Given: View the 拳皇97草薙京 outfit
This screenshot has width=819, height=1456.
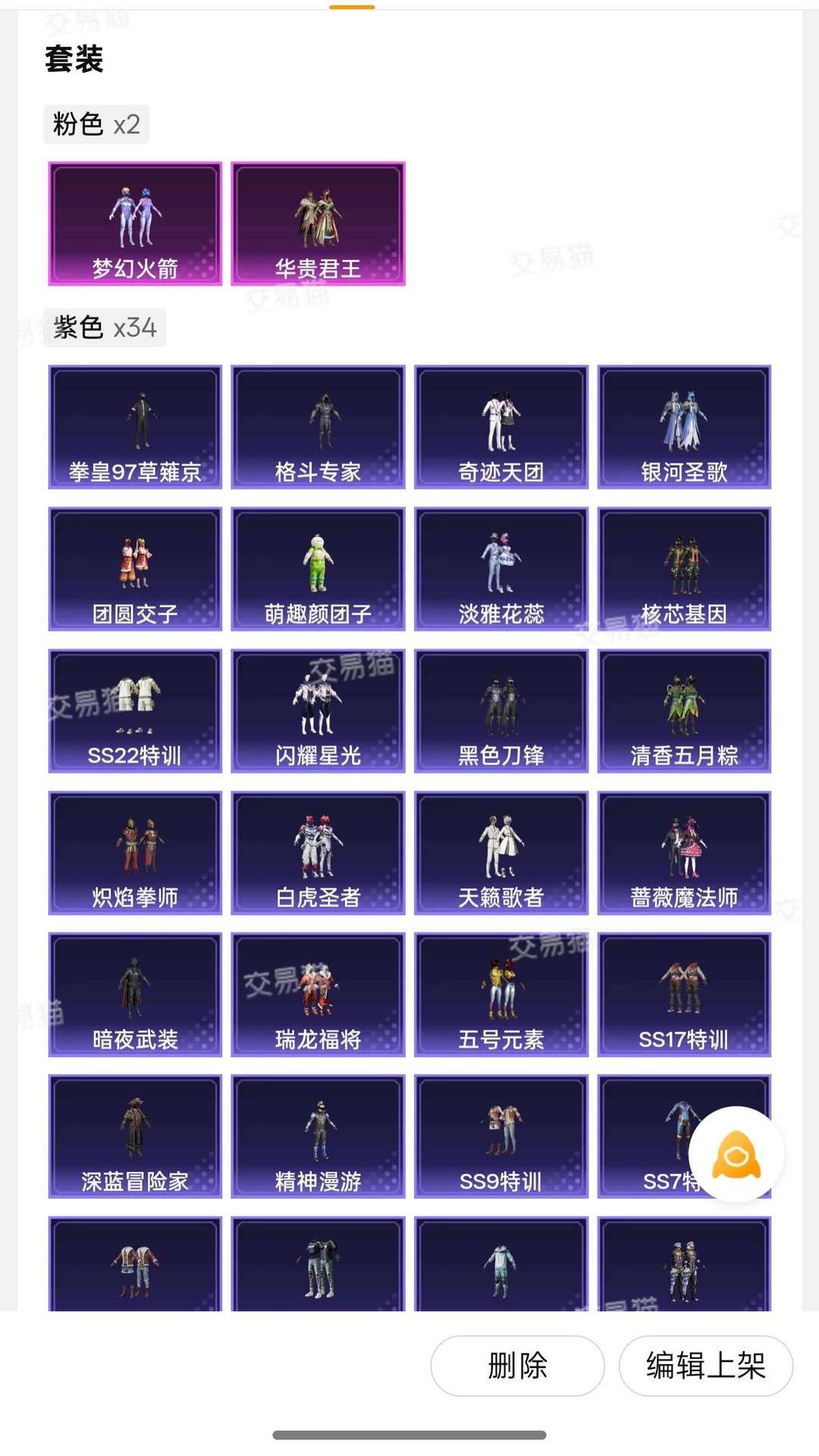Looking at the screenshot, I should 135,427.
